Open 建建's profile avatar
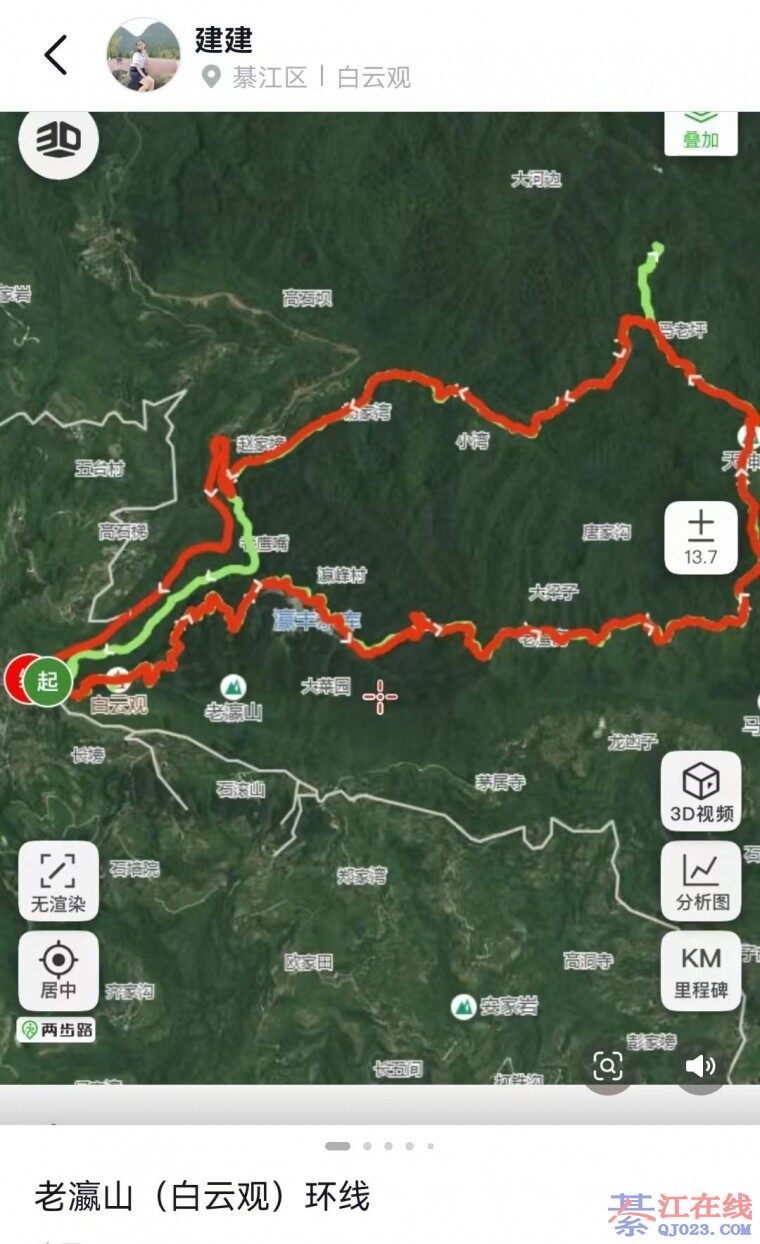The height and width of the screenshot is (1244, 760). (143, 55)
